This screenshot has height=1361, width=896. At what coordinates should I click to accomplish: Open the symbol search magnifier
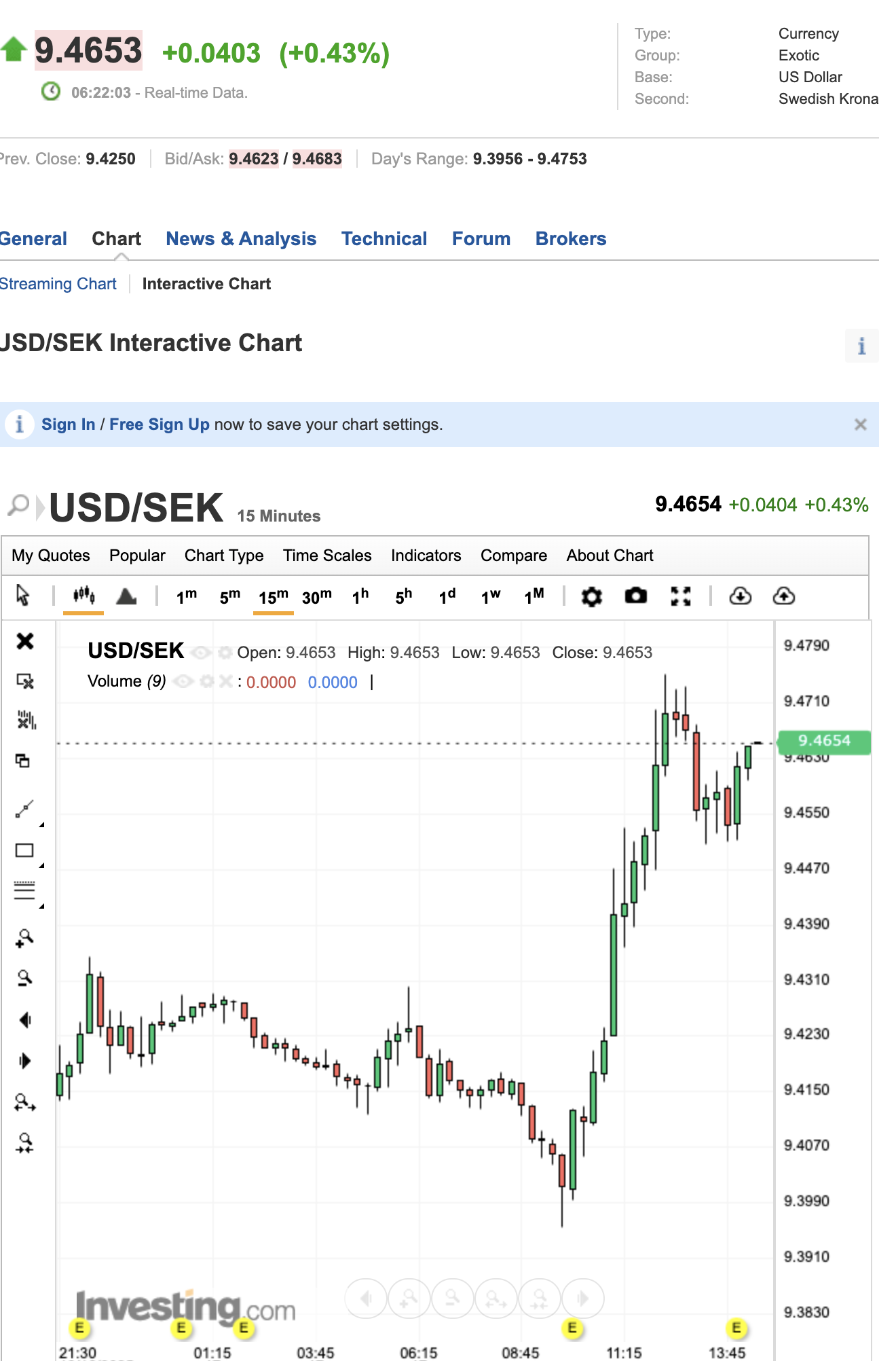[x=18, y=505]
